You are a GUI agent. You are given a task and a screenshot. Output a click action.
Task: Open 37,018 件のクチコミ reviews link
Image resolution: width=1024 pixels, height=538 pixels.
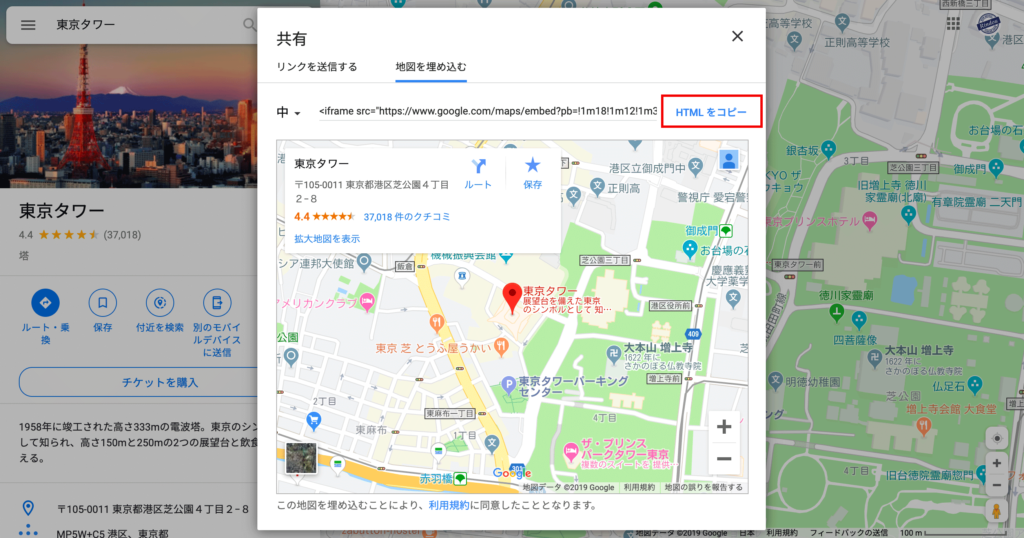pos(407,215)
